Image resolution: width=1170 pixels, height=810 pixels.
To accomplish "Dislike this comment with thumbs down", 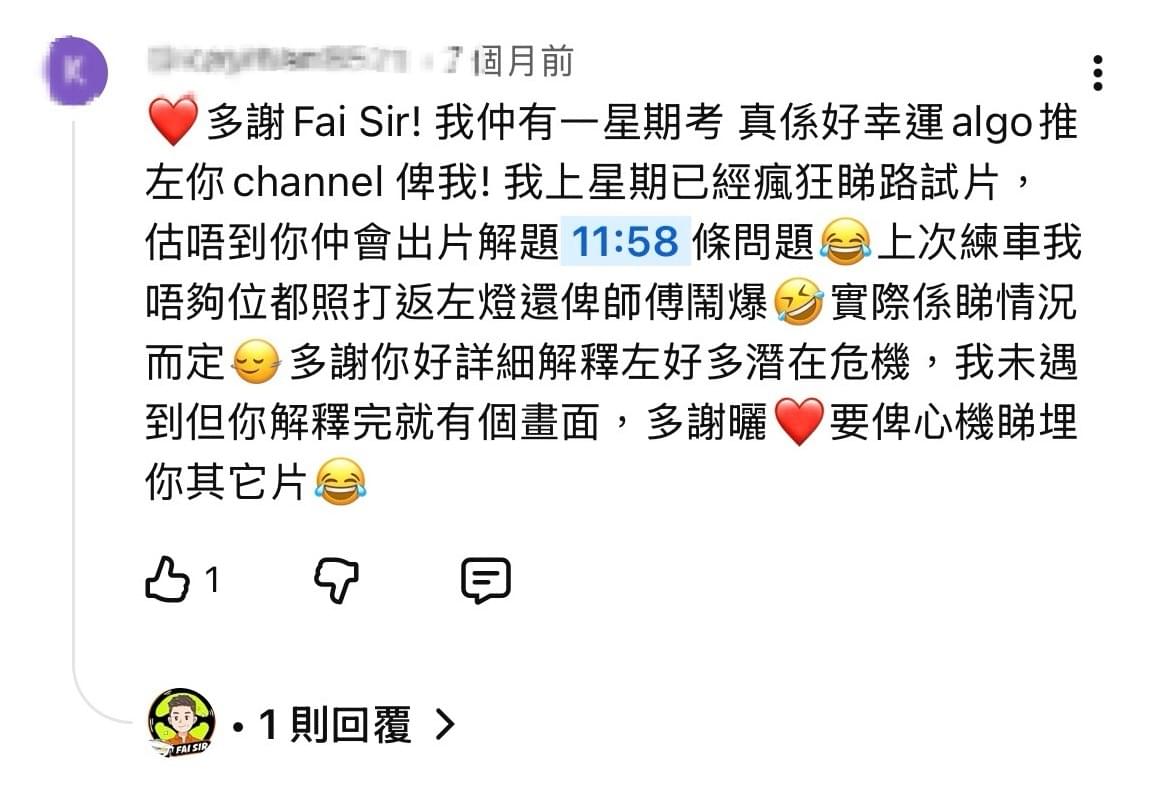I will (x=336, y=580).
